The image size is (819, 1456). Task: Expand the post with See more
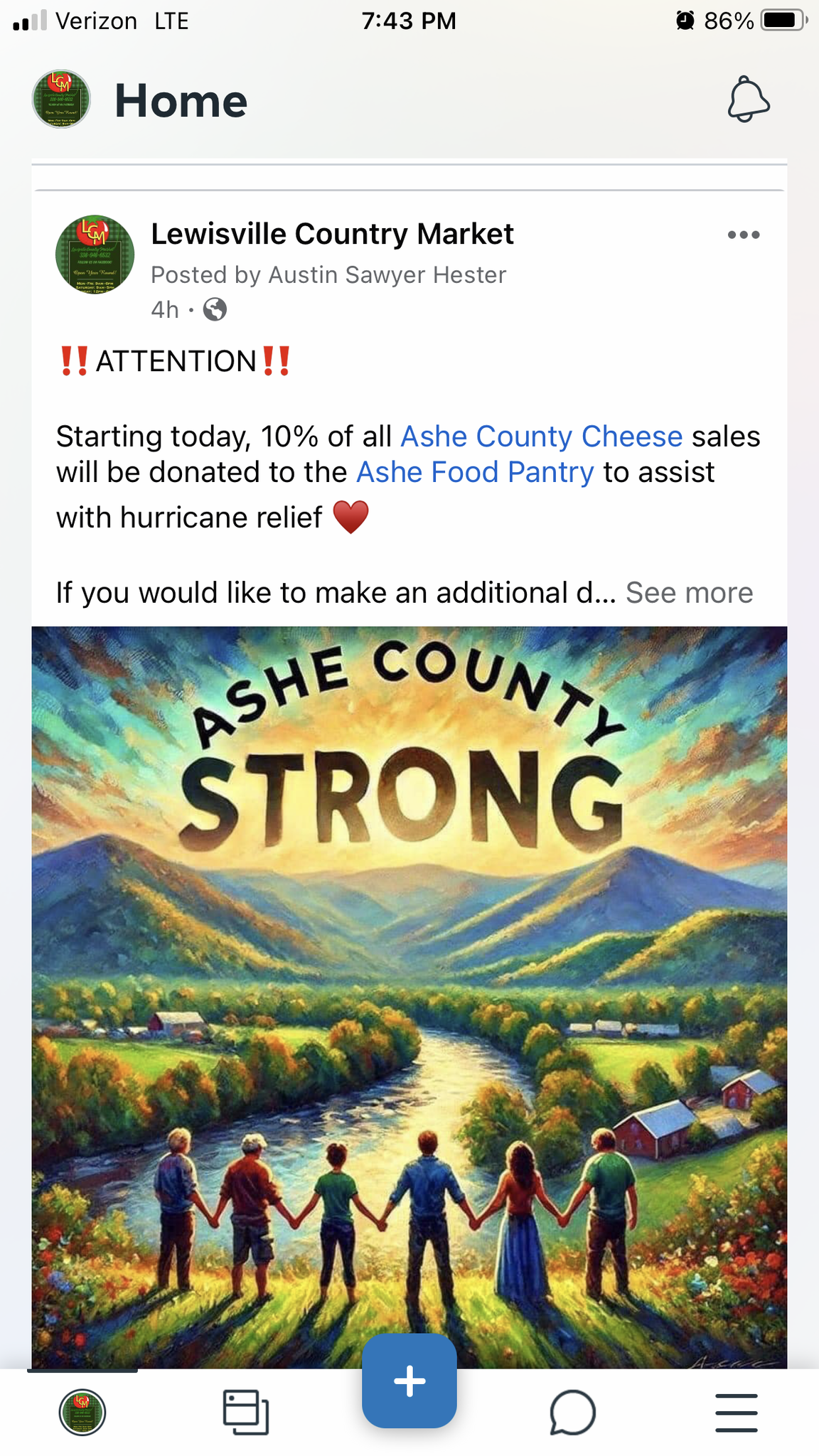pyautogui.click(x=689, y=593)
